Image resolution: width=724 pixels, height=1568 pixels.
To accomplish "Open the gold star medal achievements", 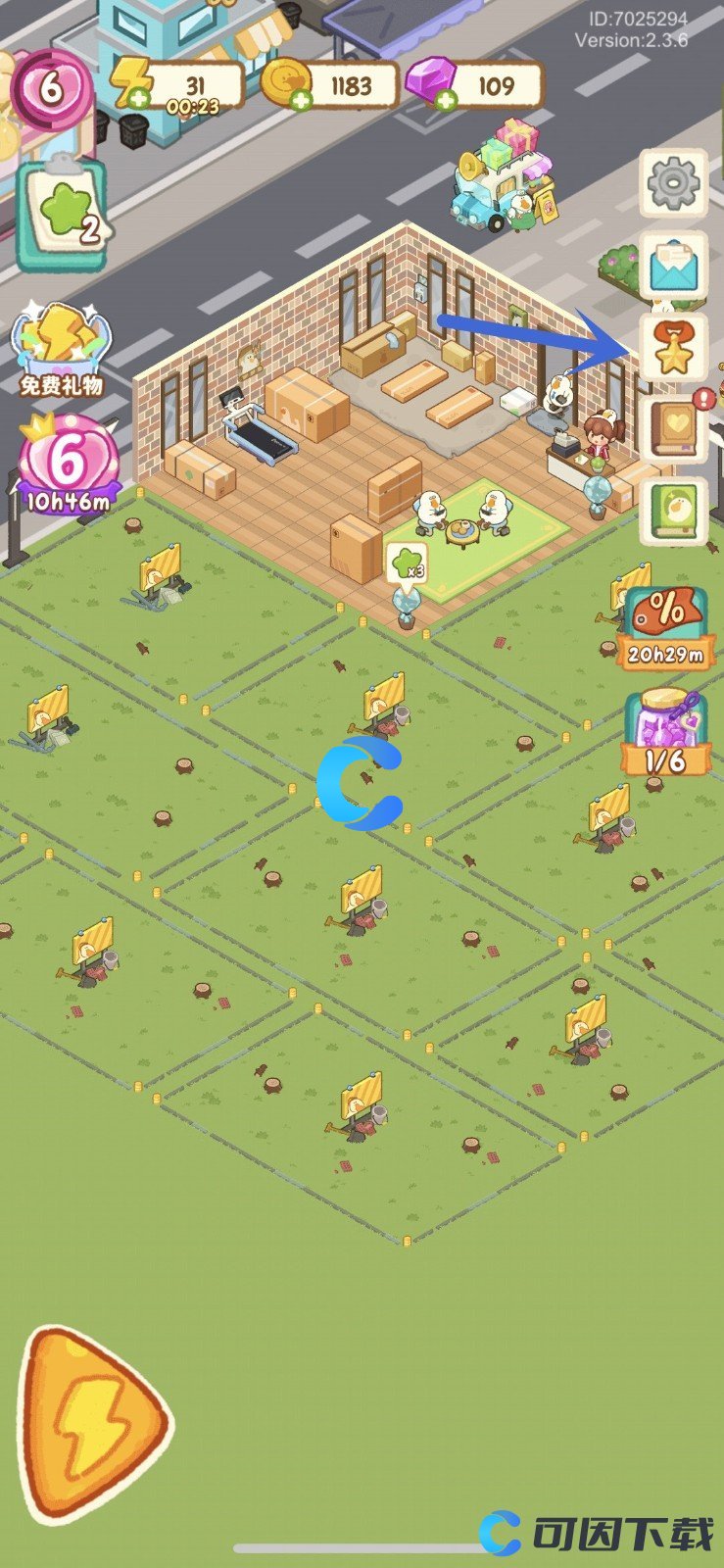I will 674,348.
